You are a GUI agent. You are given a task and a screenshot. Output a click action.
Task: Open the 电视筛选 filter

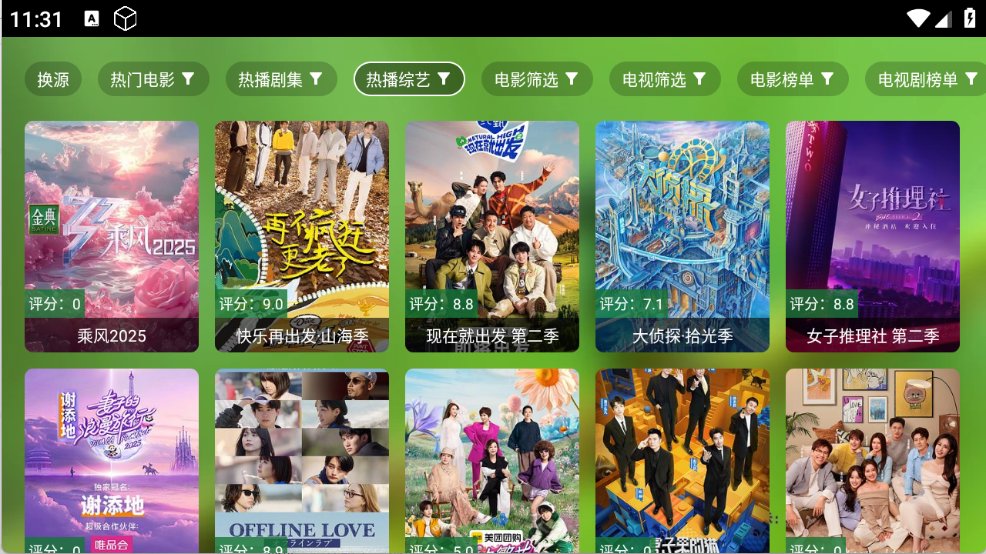click(665, 79)
